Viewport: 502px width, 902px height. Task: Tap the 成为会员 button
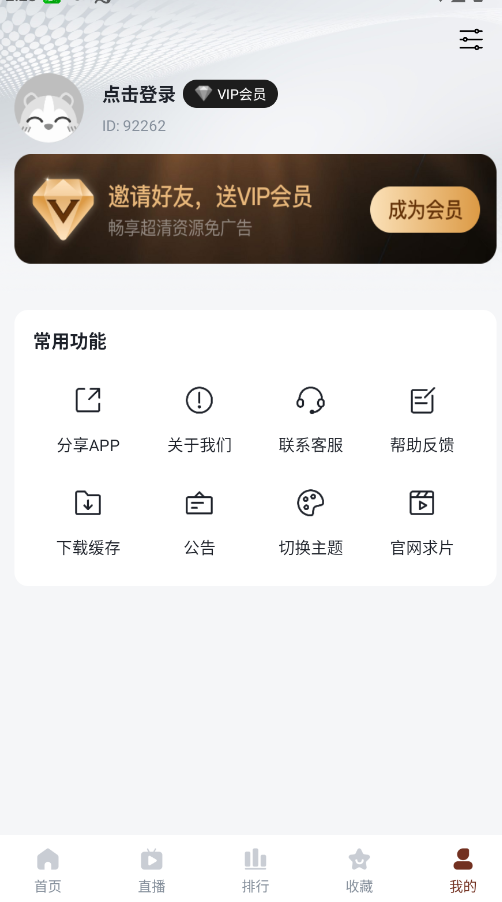(425, 210)
